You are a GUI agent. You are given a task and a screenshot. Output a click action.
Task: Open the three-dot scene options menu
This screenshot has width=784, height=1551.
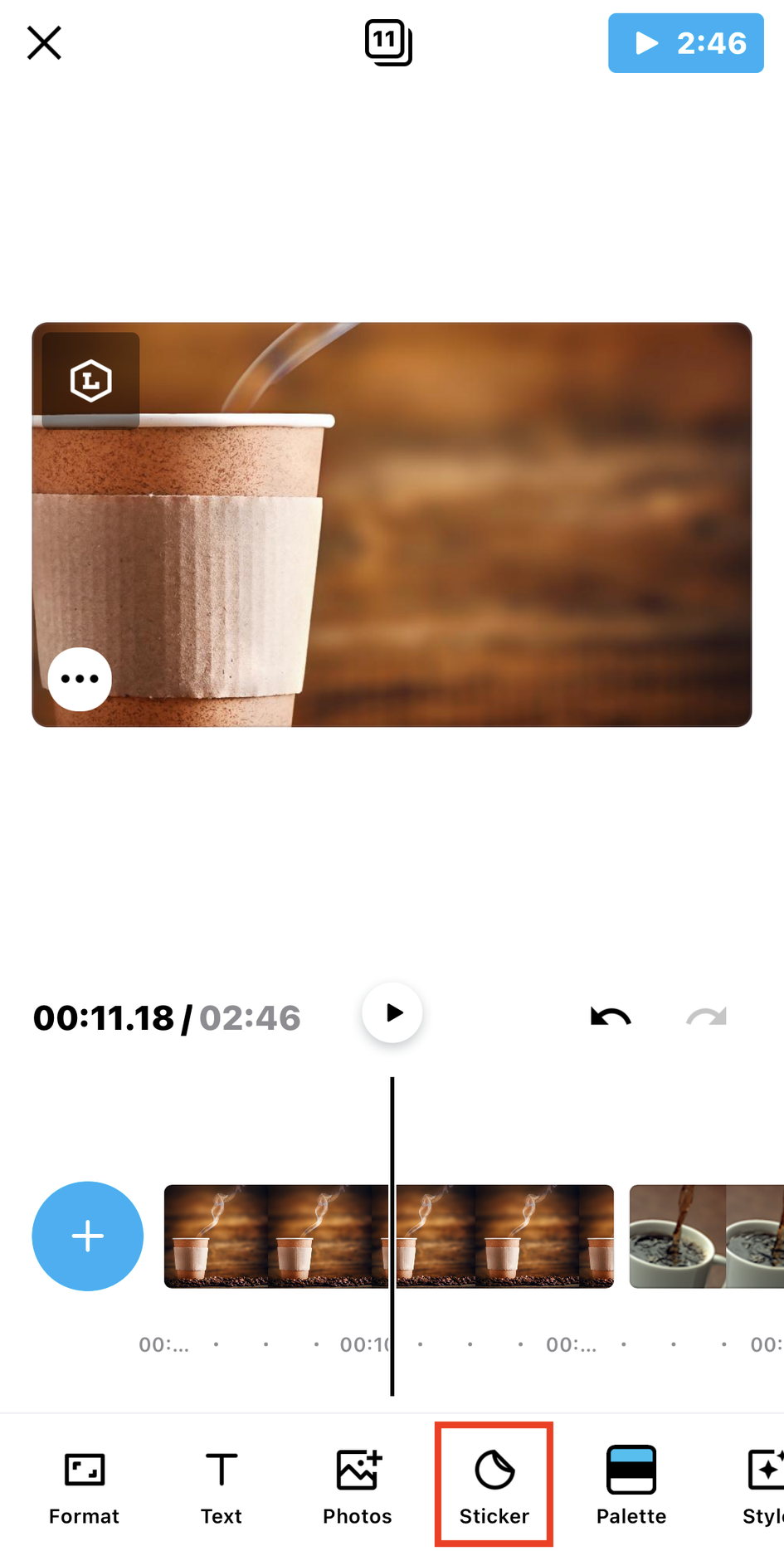pos(80,679)
